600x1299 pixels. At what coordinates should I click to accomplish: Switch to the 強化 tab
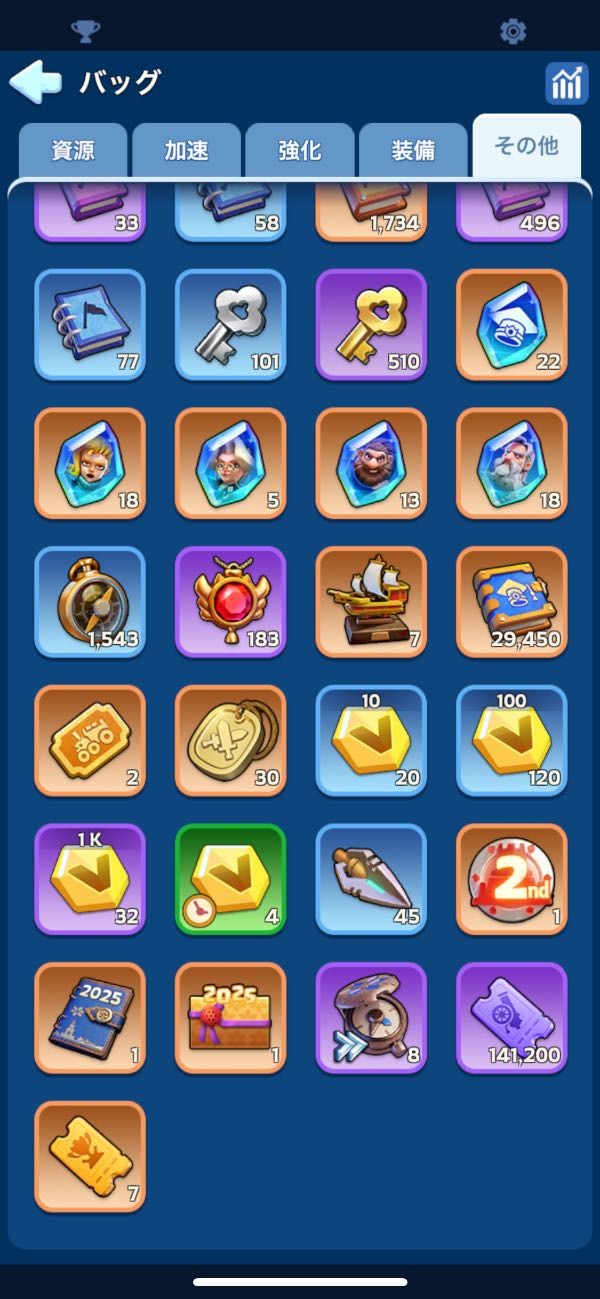click(300, 151)
